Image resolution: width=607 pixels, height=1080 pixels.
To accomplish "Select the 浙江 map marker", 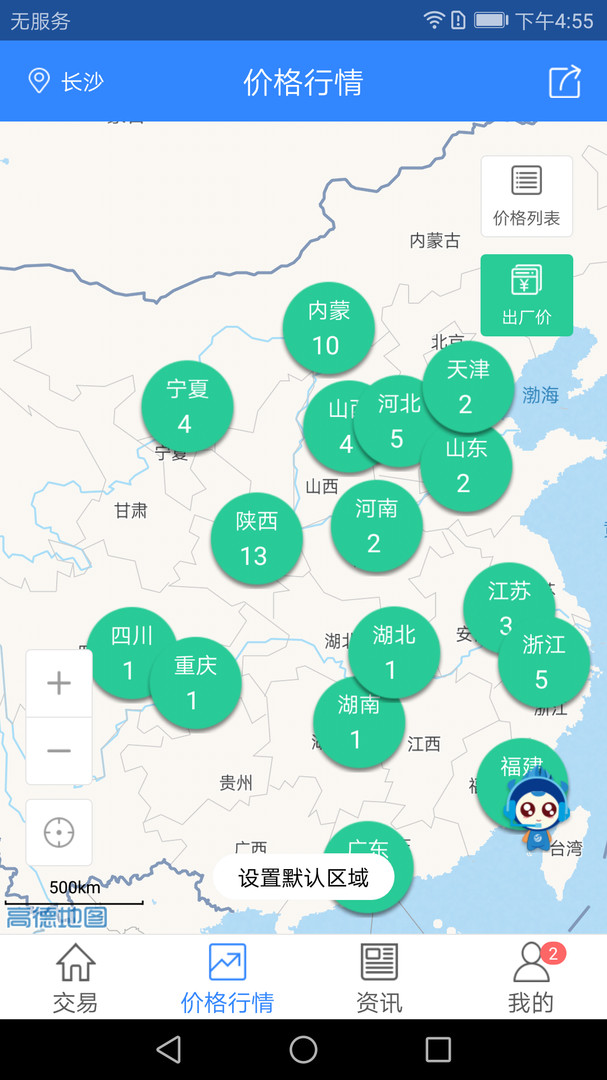I will (544, 662).
